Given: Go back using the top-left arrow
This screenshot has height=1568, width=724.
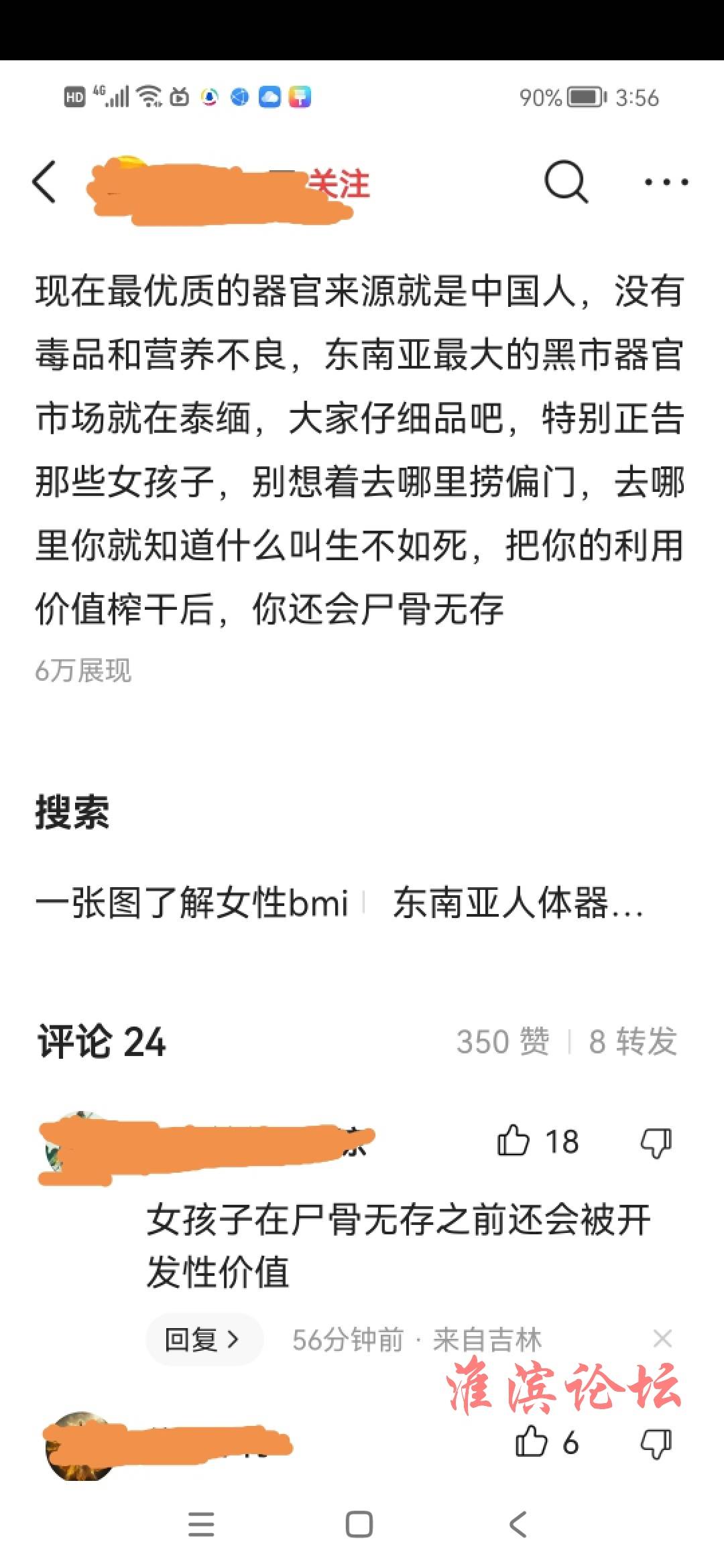Looking at the screenshot, I should click(x=44, y=182).
